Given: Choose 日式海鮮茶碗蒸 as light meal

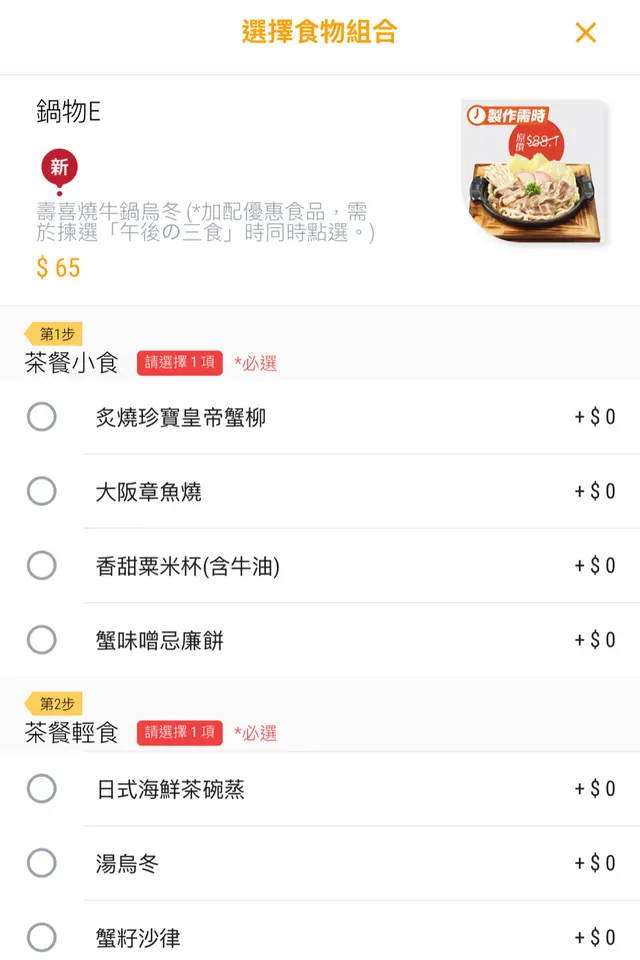Looking at the screenshot, I should point(42,789).
